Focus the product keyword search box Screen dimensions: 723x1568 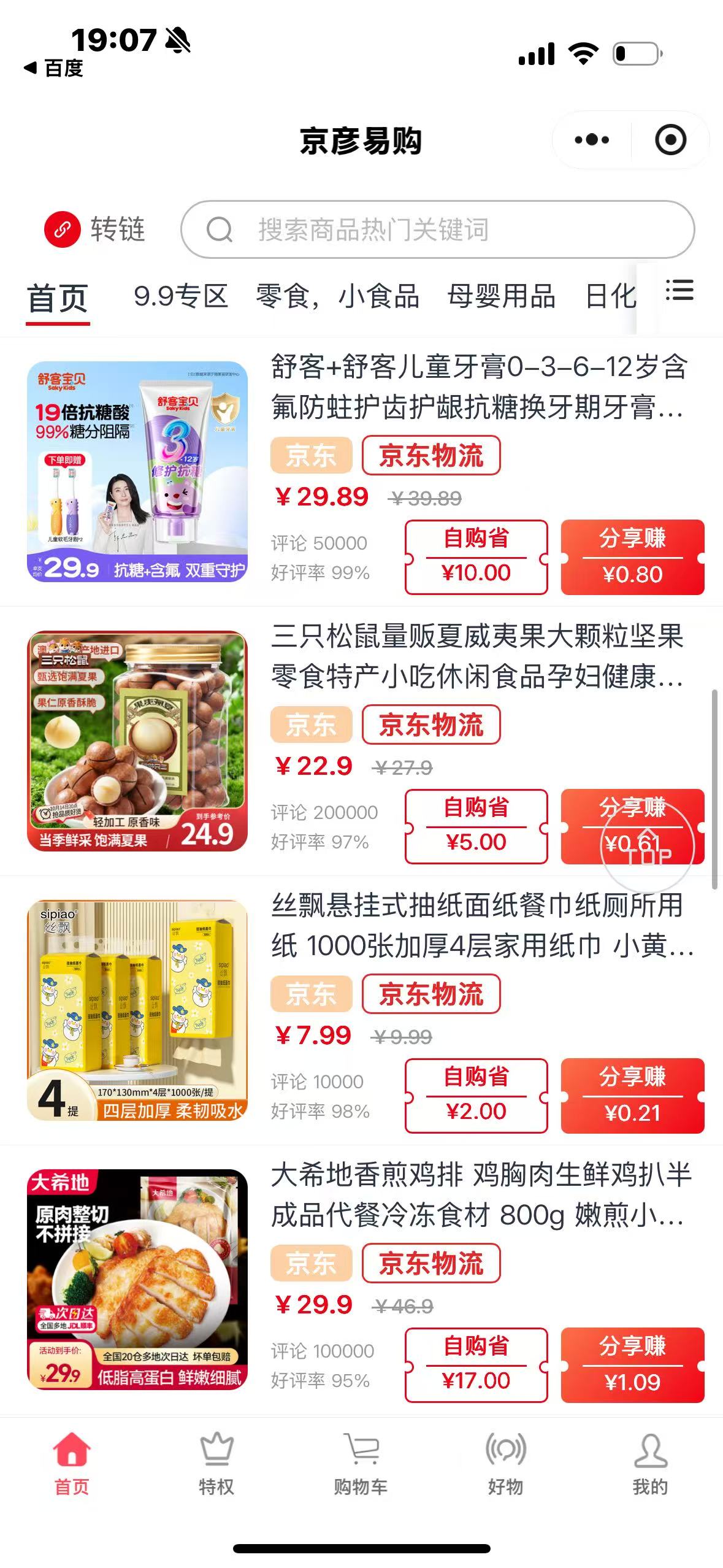[x=437, y=230]
